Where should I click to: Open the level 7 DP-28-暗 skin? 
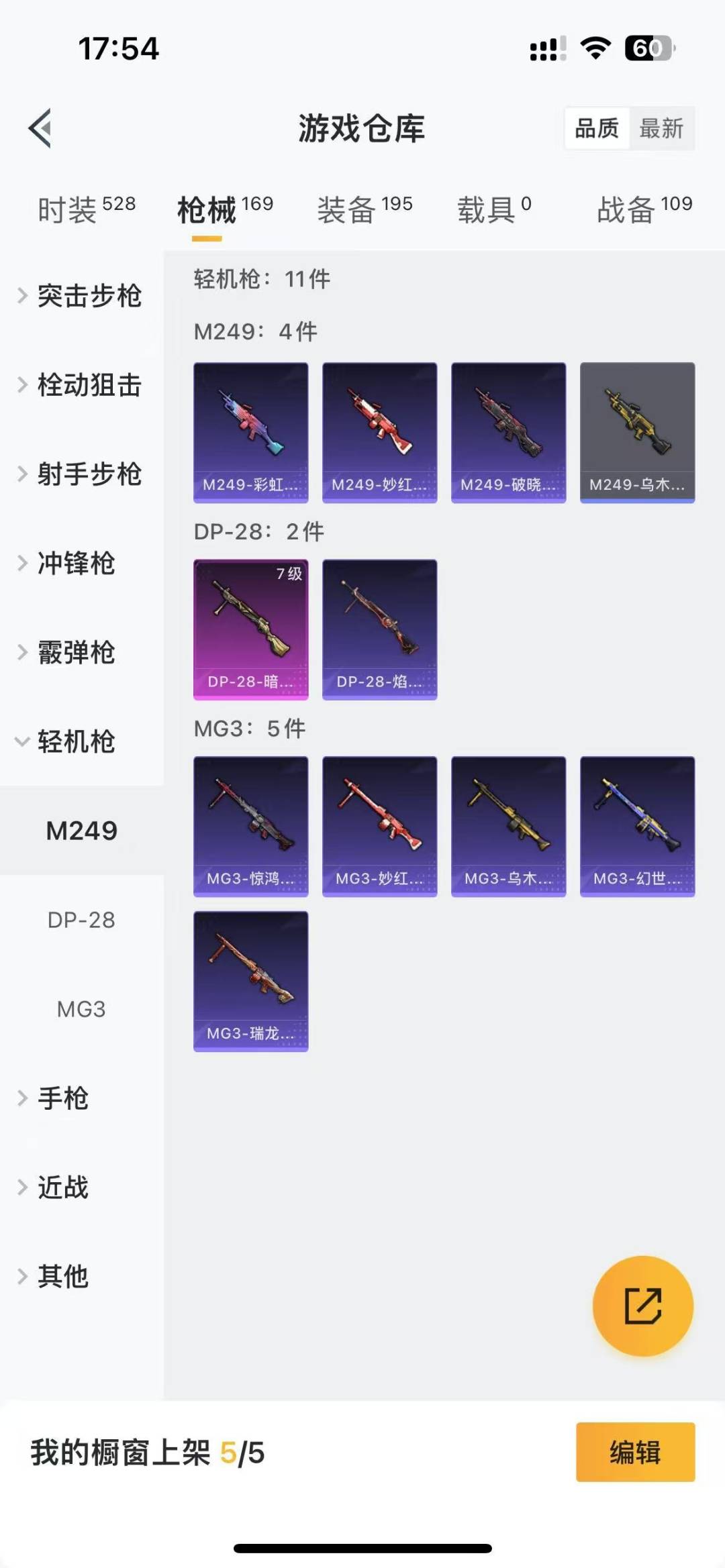click(250, 629)
